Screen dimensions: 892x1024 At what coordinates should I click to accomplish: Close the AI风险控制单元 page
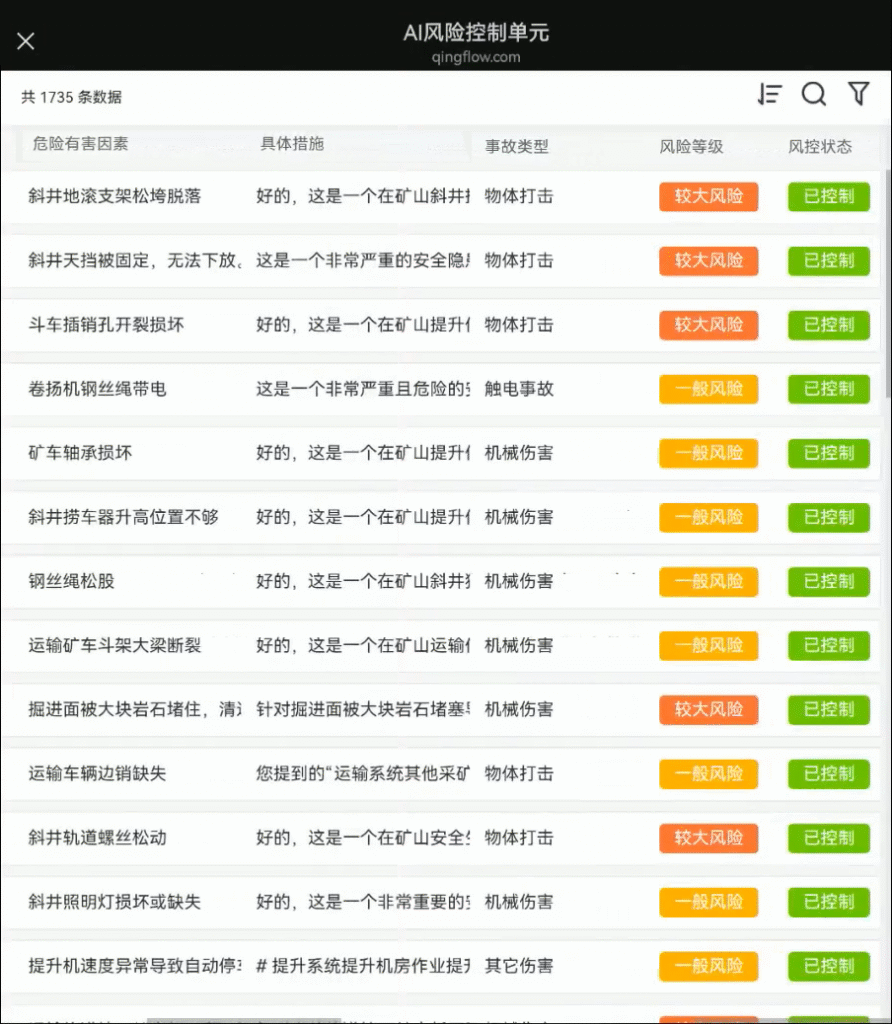tap(26, 41)
